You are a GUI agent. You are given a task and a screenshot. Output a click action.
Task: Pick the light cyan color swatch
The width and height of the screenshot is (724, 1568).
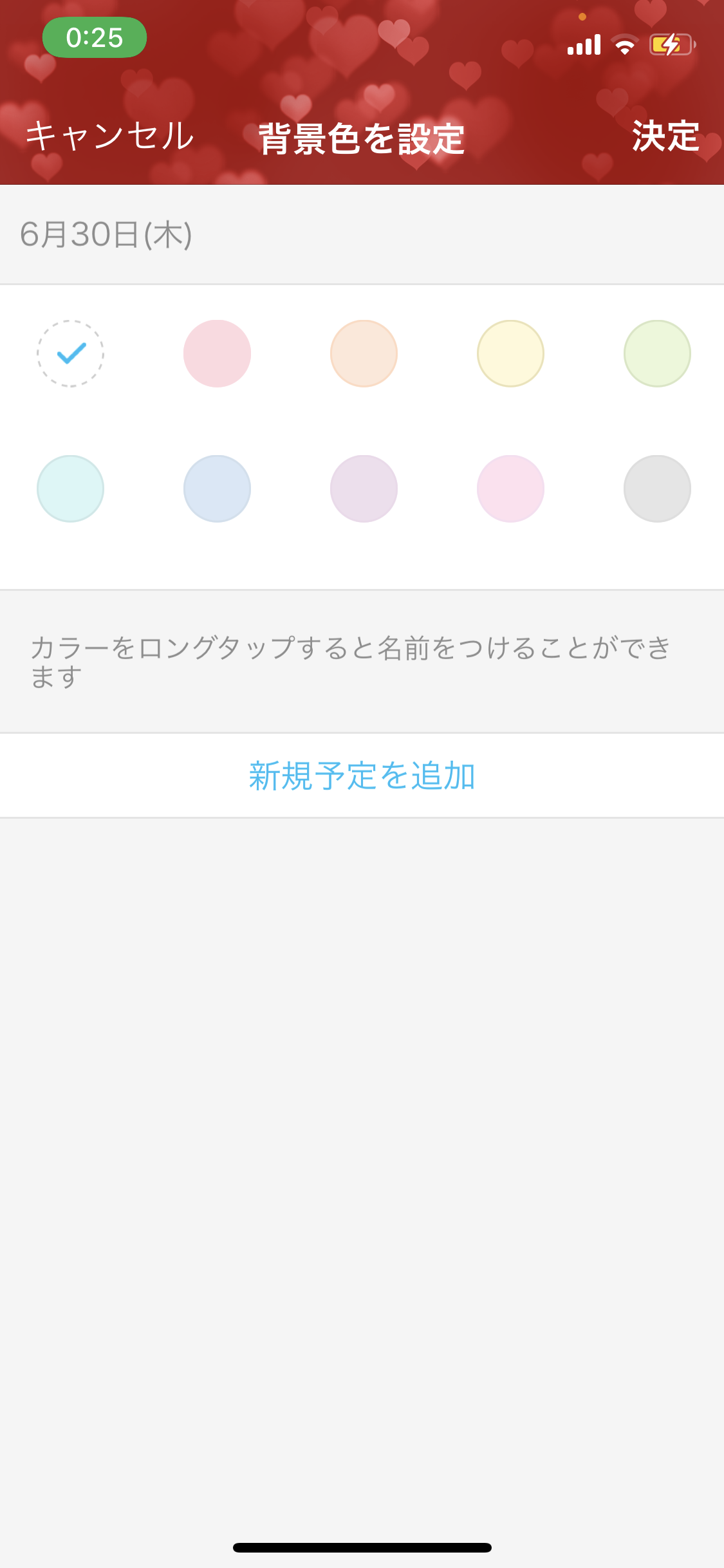pyautogui.click(x=70, y=489)
